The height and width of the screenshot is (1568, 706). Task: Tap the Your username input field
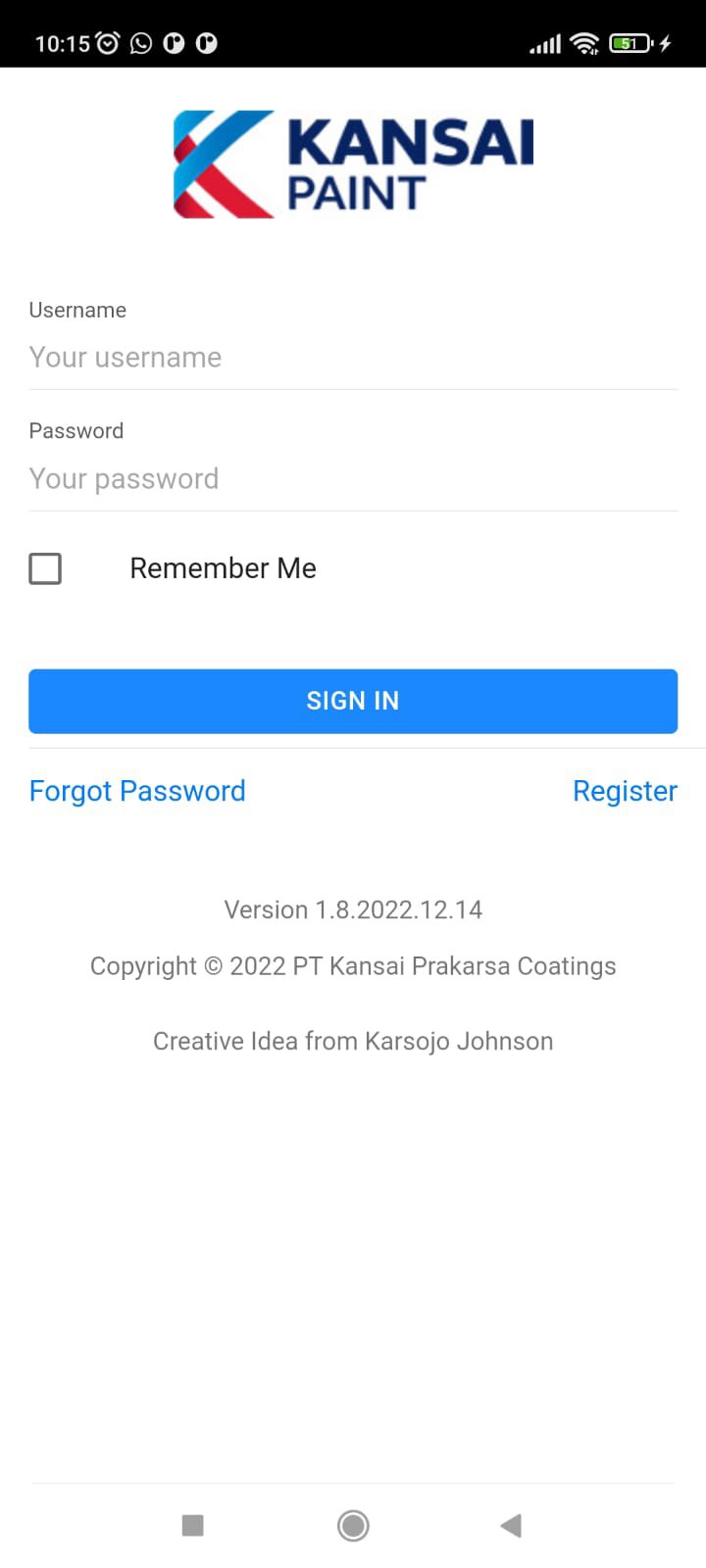[353, 358]
